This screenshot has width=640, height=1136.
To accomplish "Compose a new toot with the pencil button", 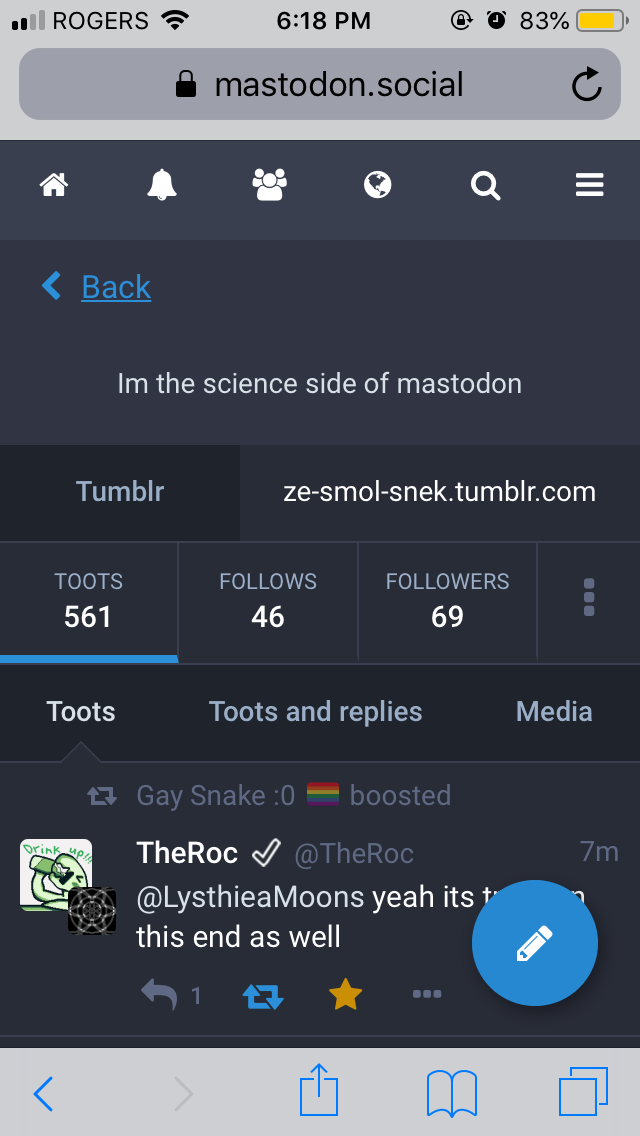I will pos(535,943).
